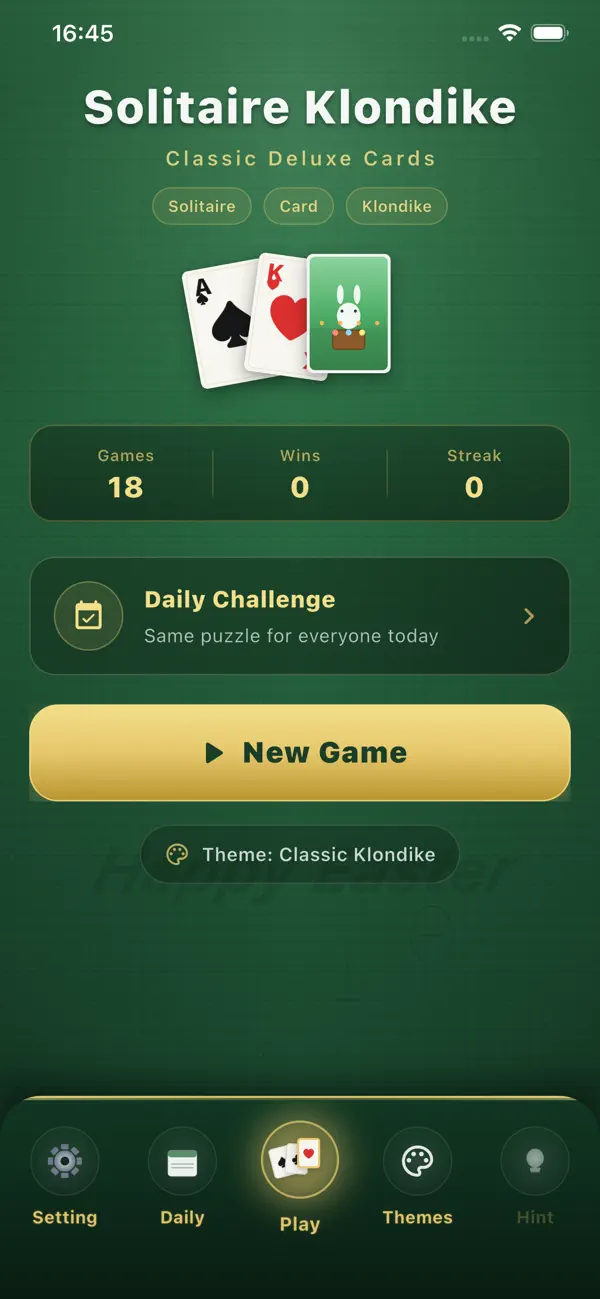Go to the Themes tab
This screenshot has width=600, height=1299.
(x=417, y=1177)
